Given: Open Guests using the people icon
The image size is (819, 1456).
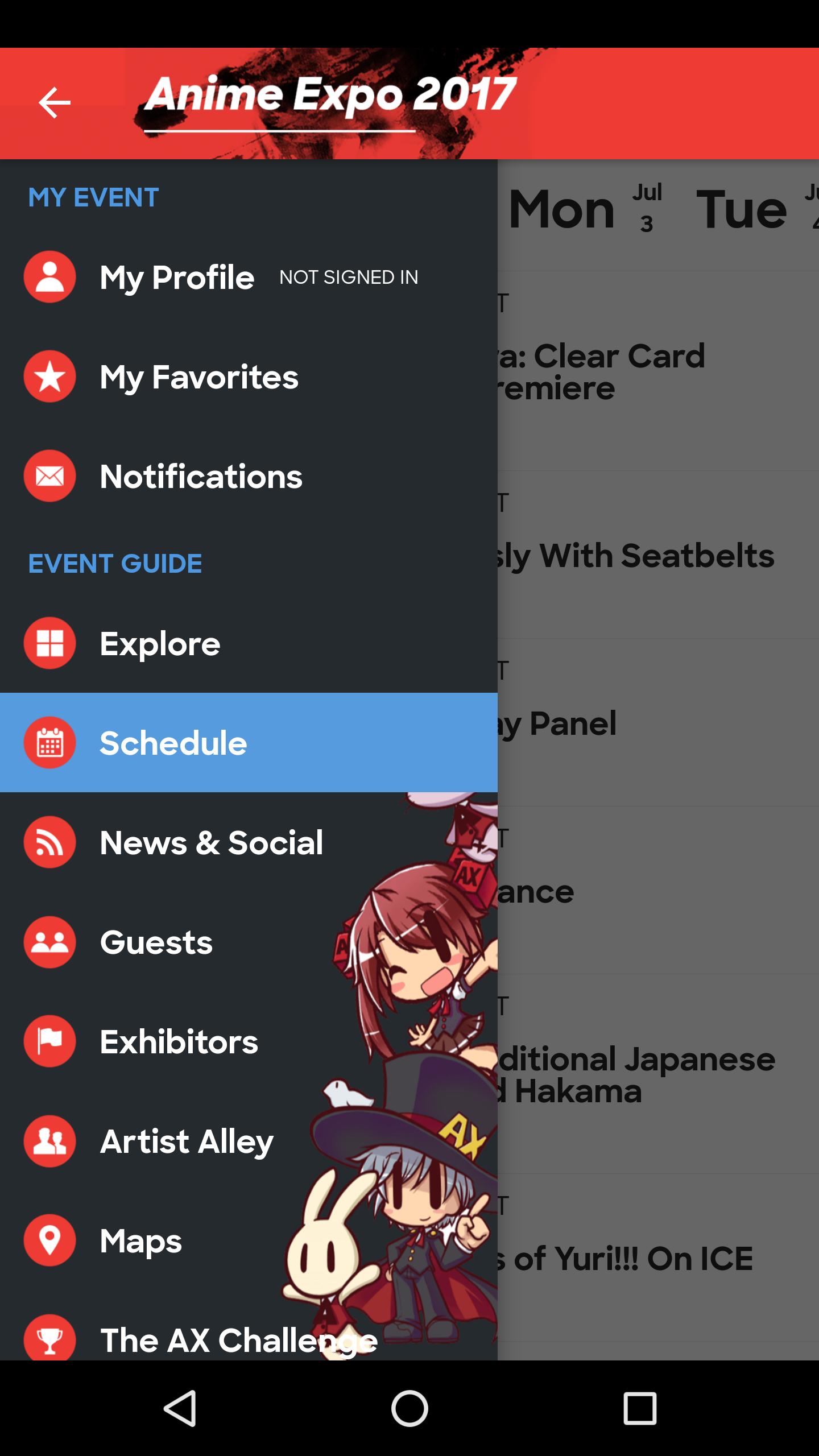Looking at the screenshot, I should [50, 942].
